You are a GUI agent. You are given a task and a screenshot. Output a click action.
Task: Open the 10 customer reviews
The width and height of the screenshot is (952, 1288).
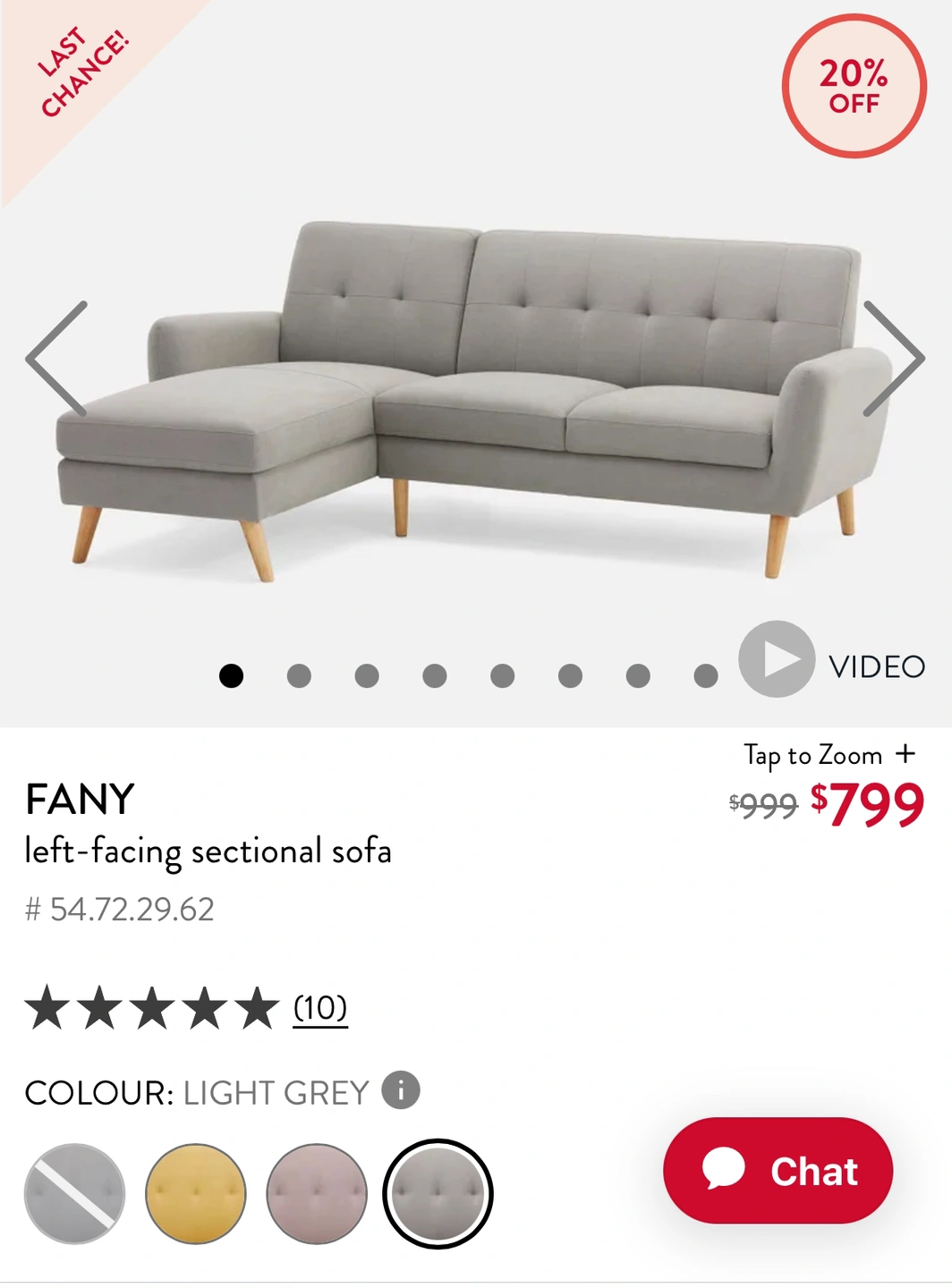coord(320,1008)
